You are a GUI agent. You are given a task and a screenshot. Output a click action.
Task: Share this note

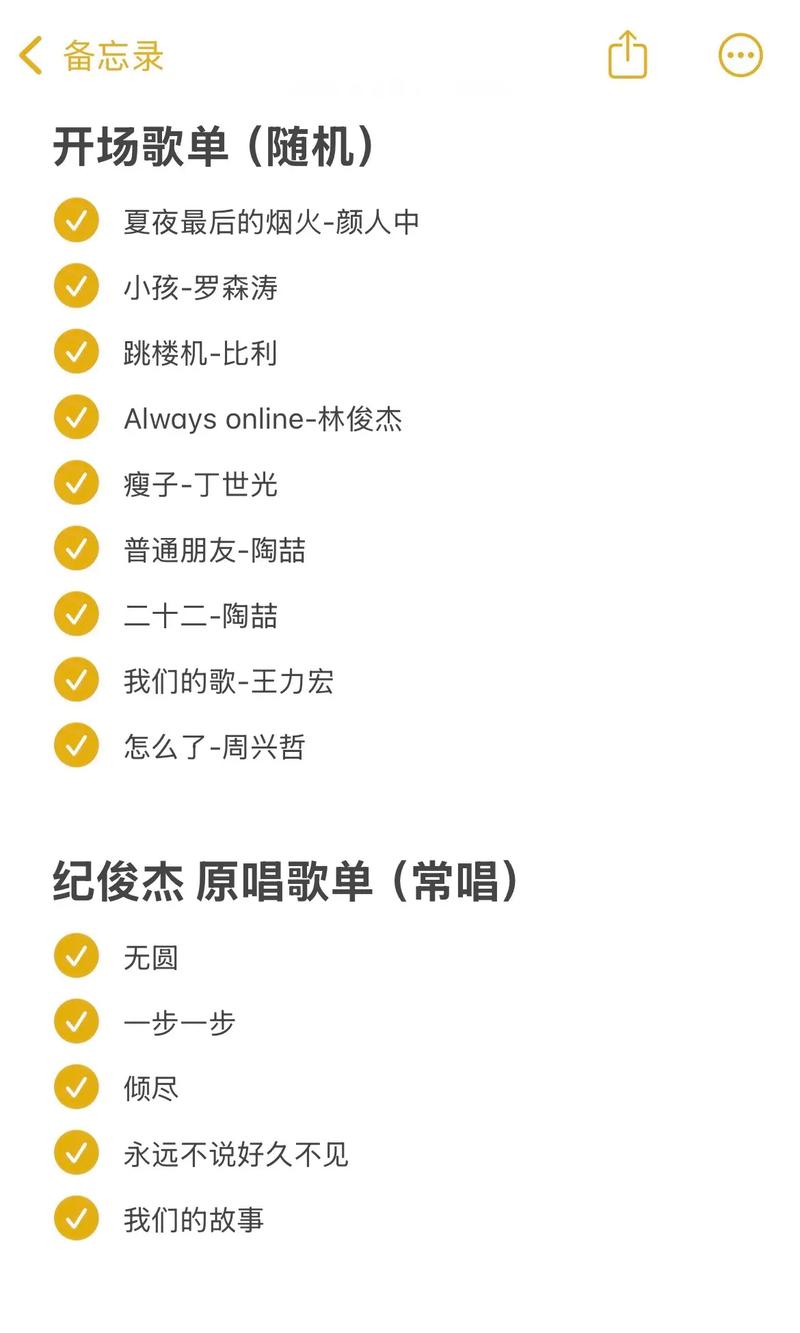pyautogui.click(x=628, y=55)
